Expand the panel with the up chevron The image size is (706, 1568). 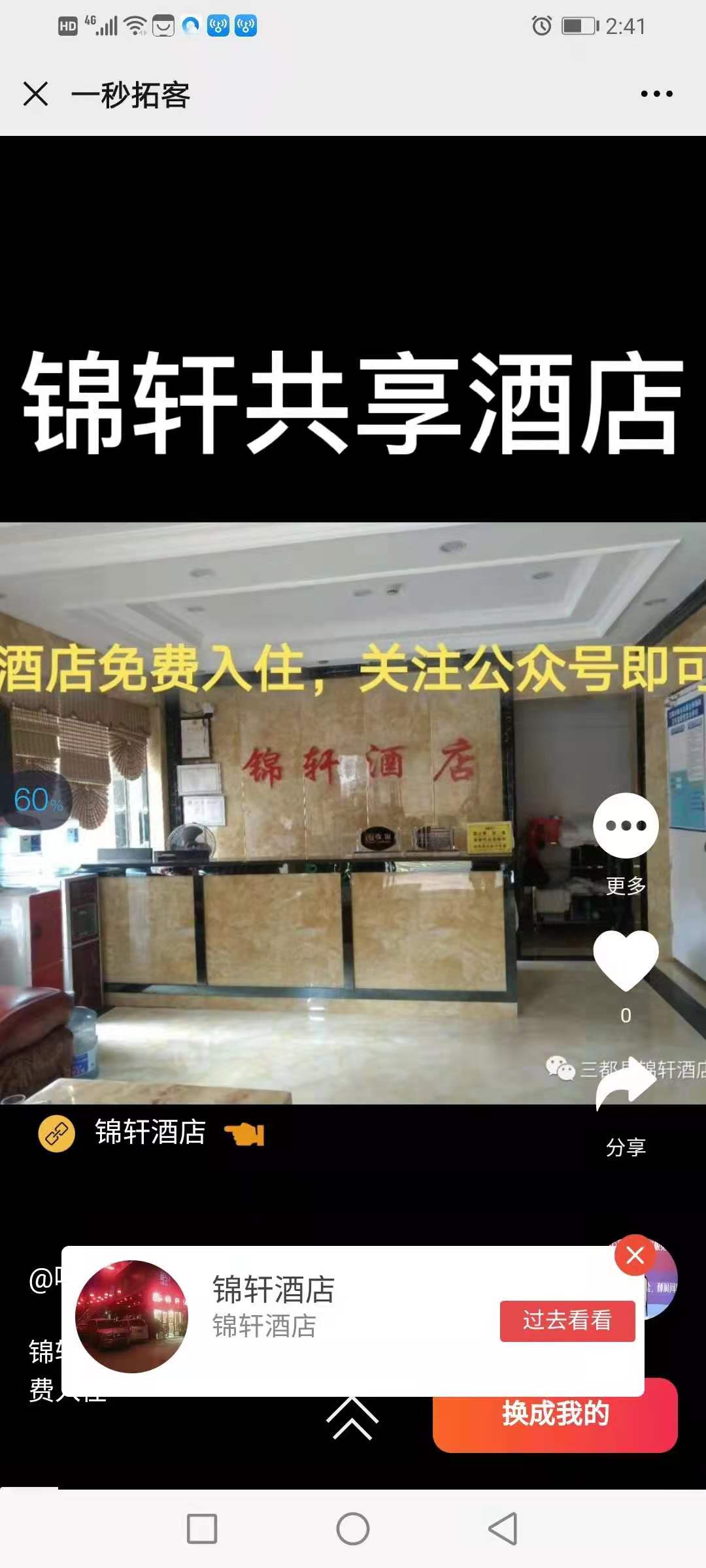[352, 1419]
